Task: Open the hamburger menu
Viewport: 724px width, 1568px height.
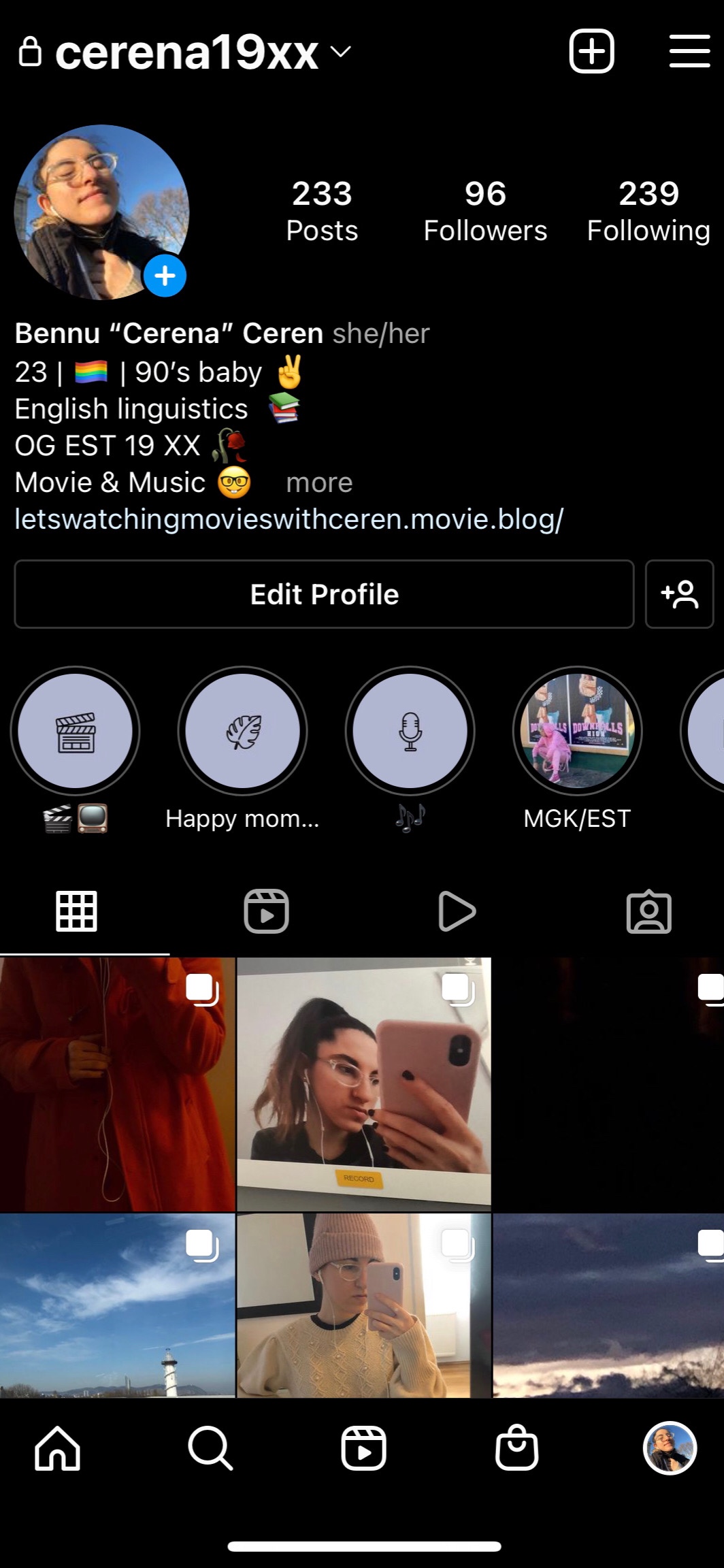Action: 689,51
